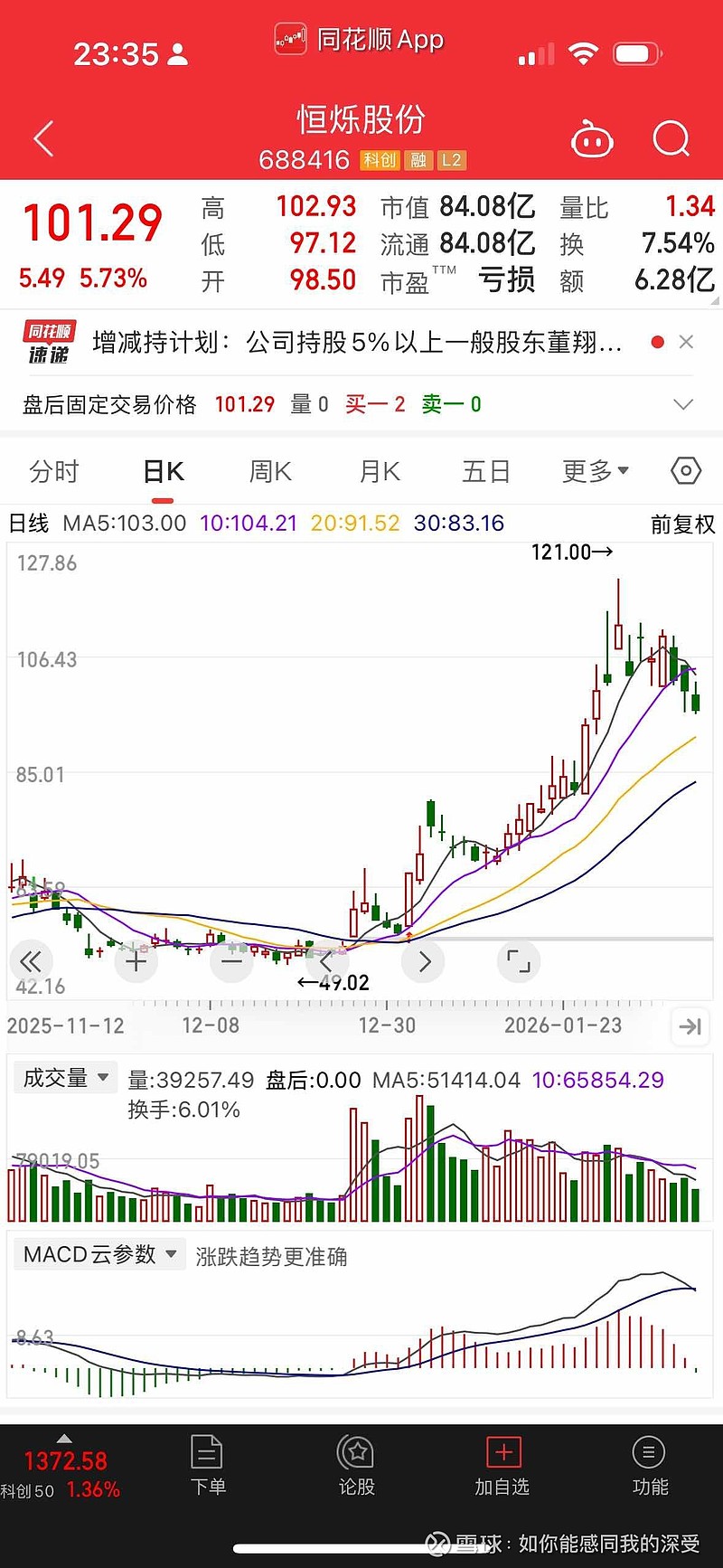Open the 成交量 indicator dropdown

[x=65, y=1077]
